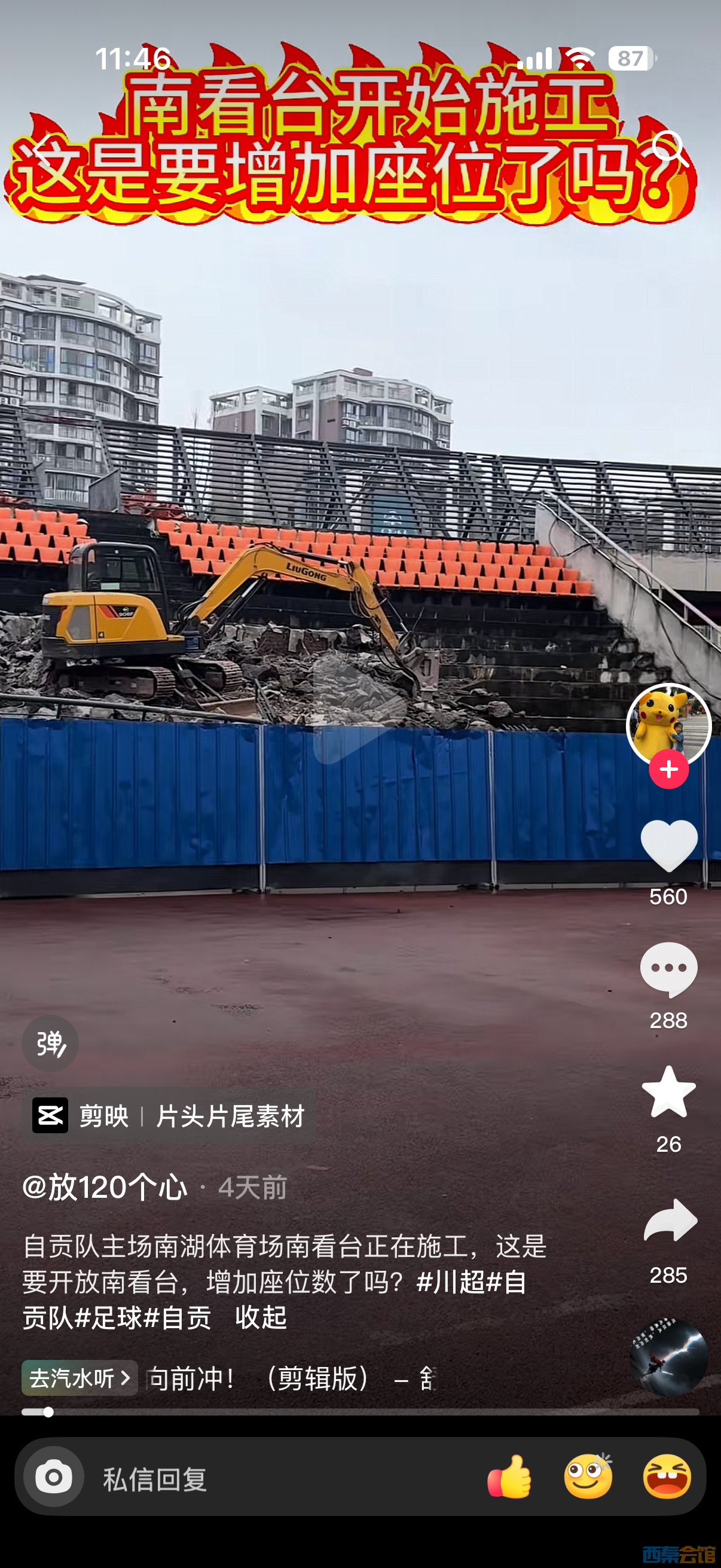
Task: Like this video with the heart
Action: point(668,846)
